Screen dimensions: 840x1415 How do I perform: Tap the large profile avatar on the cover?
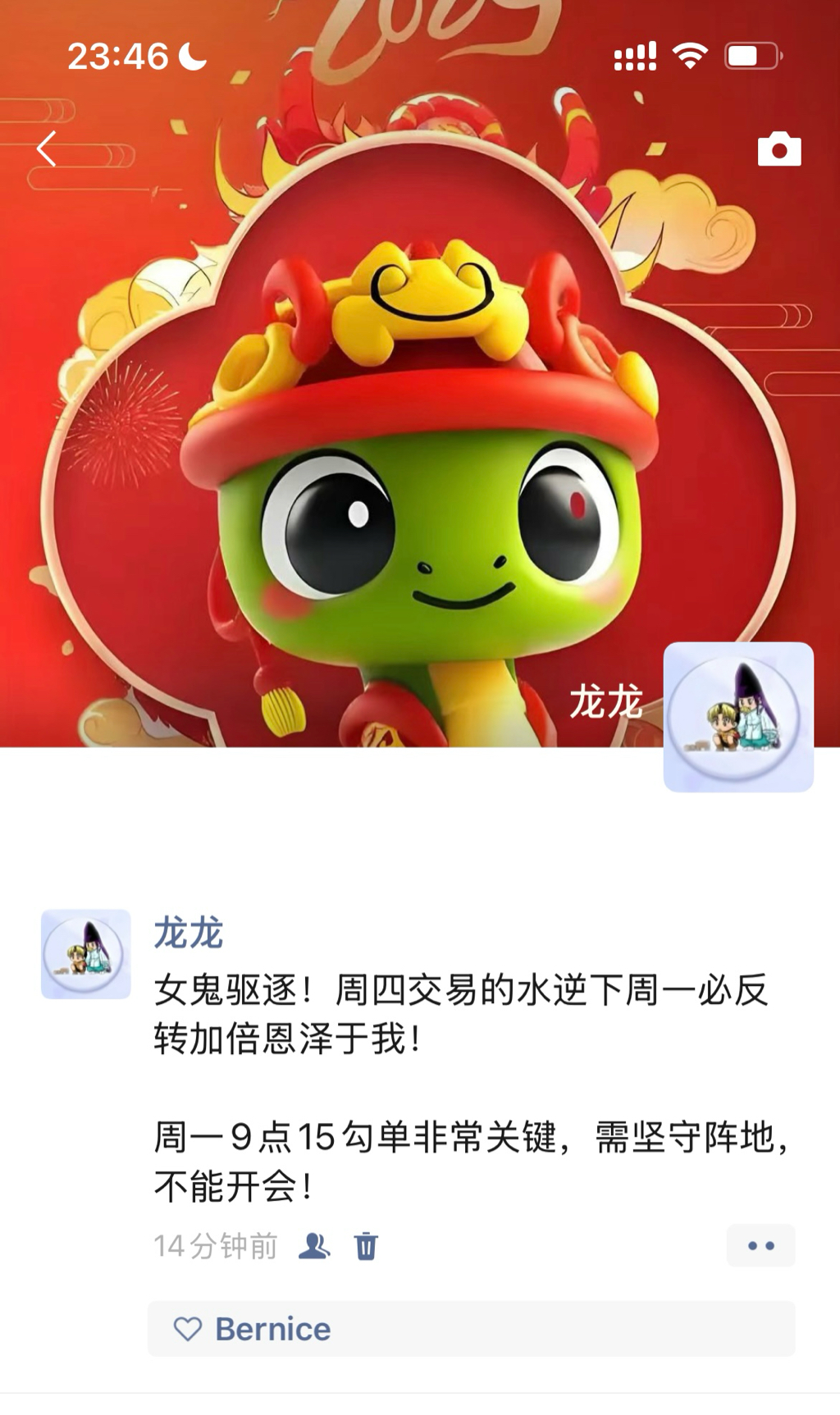(x=737, y=717)
